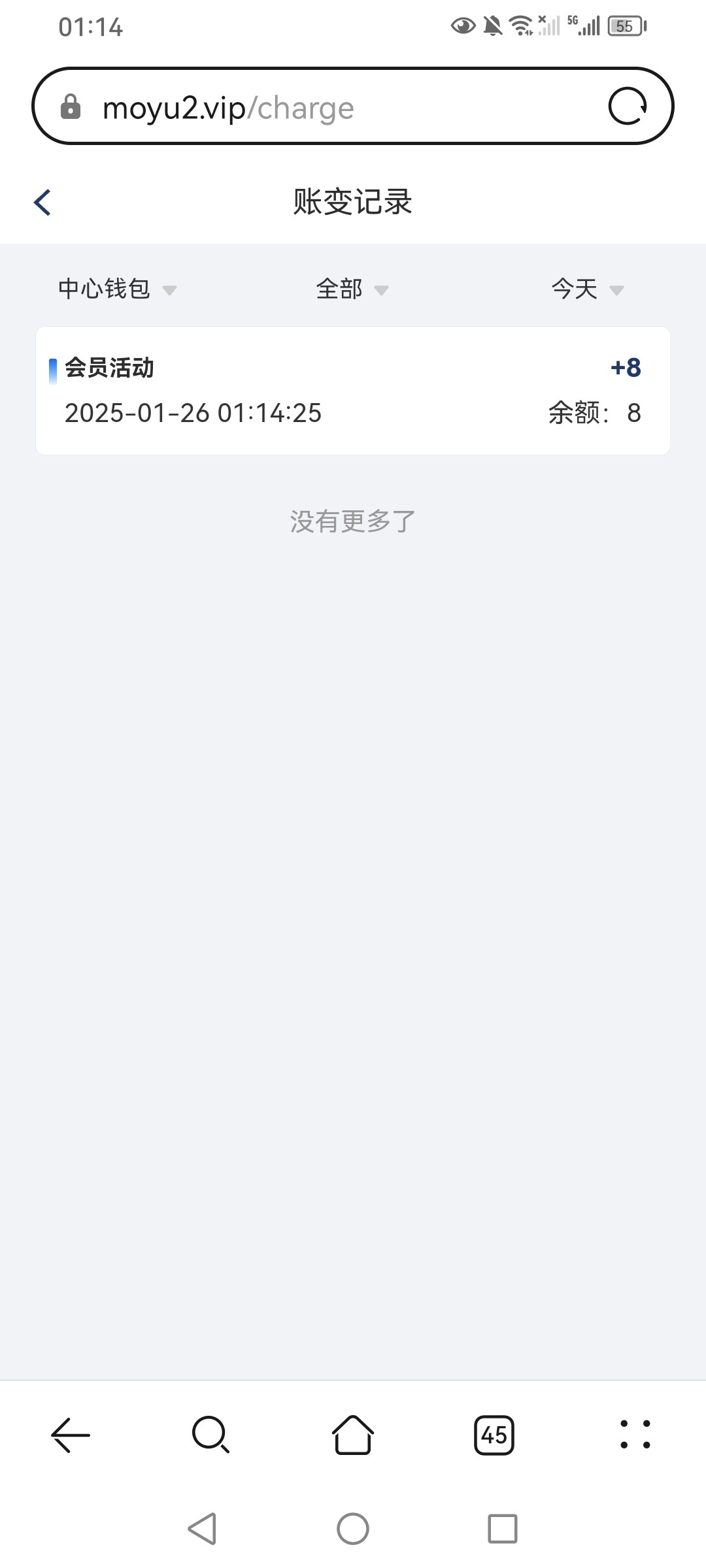Tap the system recent apps button

click(503, 1529)
